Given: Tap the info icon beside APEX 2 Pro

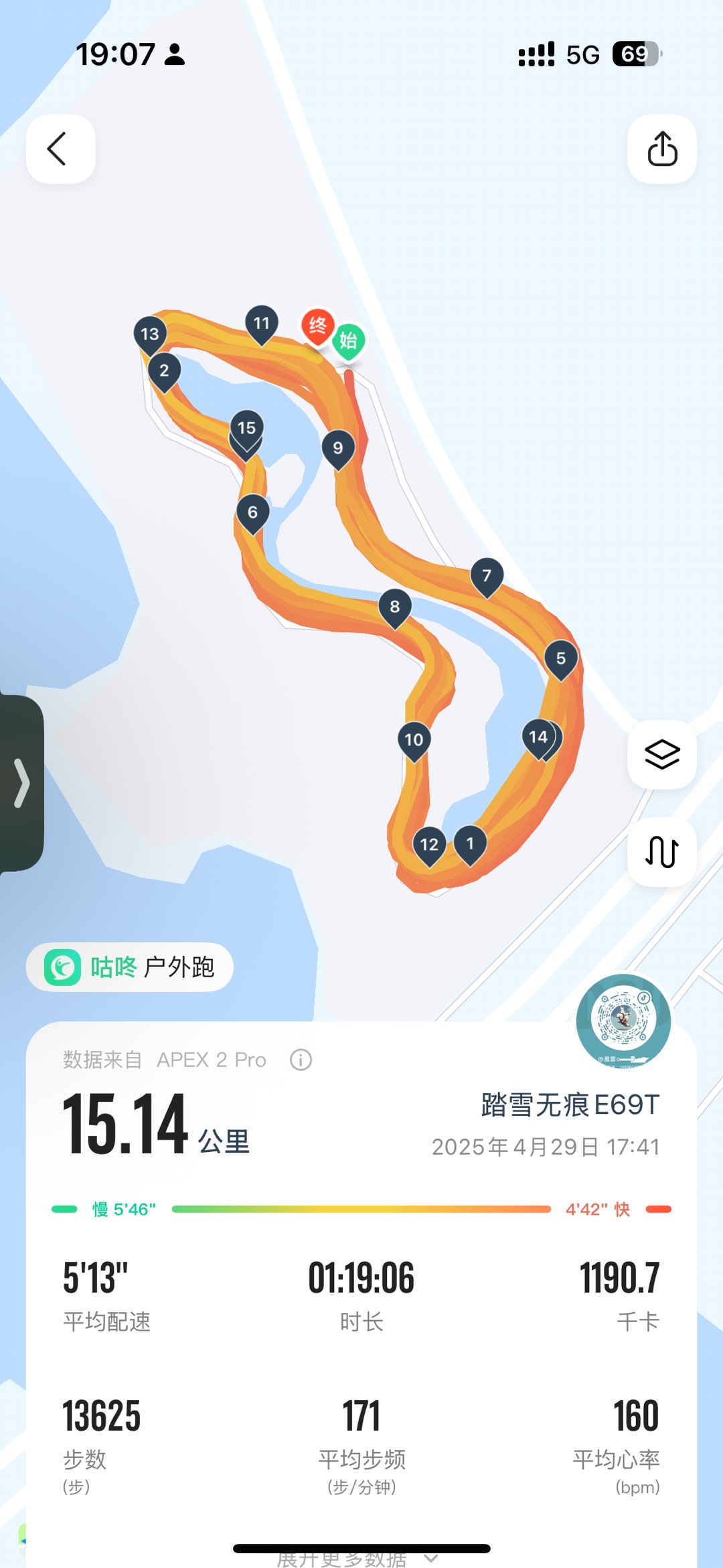Looking at the screenshot, I should pyautogui.click(x=301, y=1060).
